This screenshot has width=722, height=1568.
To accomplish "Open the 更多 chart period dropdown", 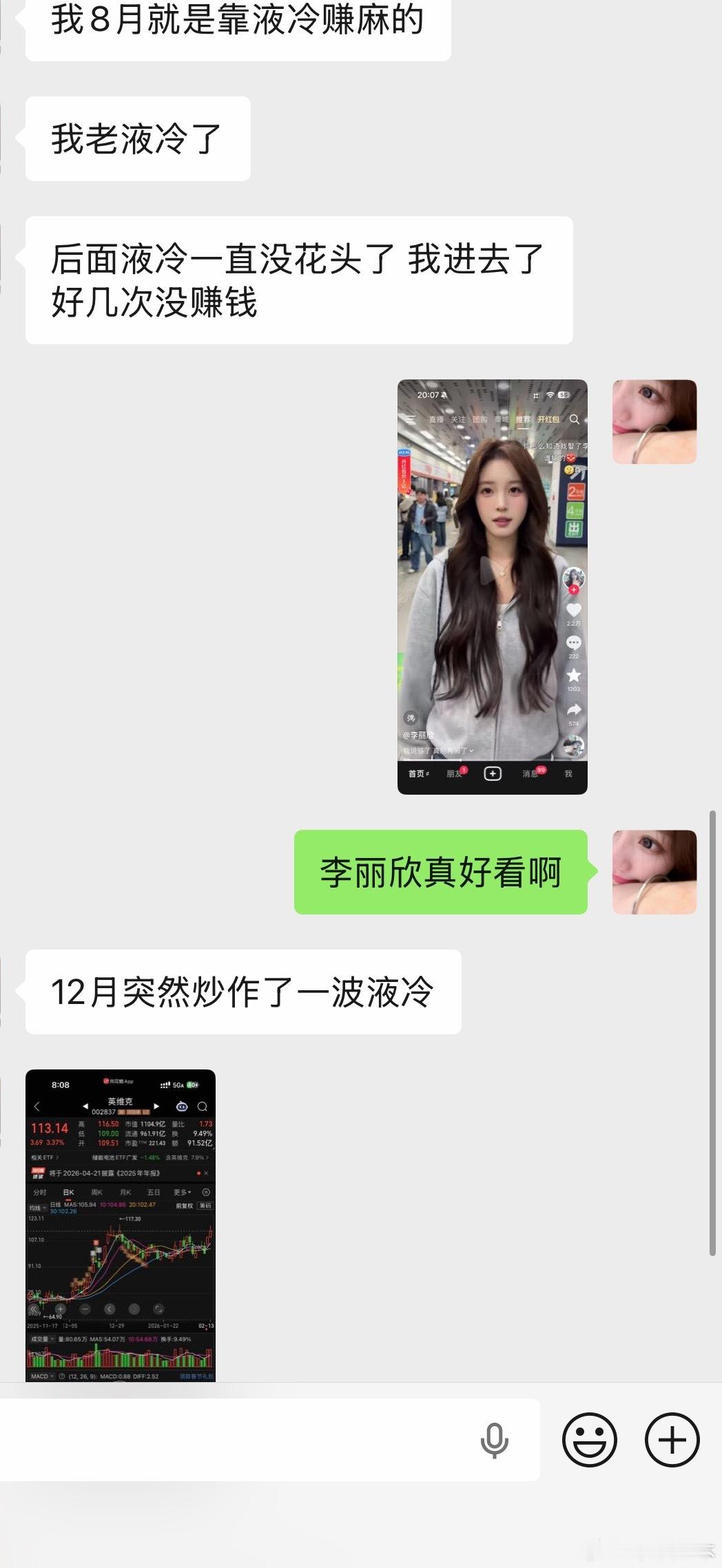I will click(x=182, y=1192).
